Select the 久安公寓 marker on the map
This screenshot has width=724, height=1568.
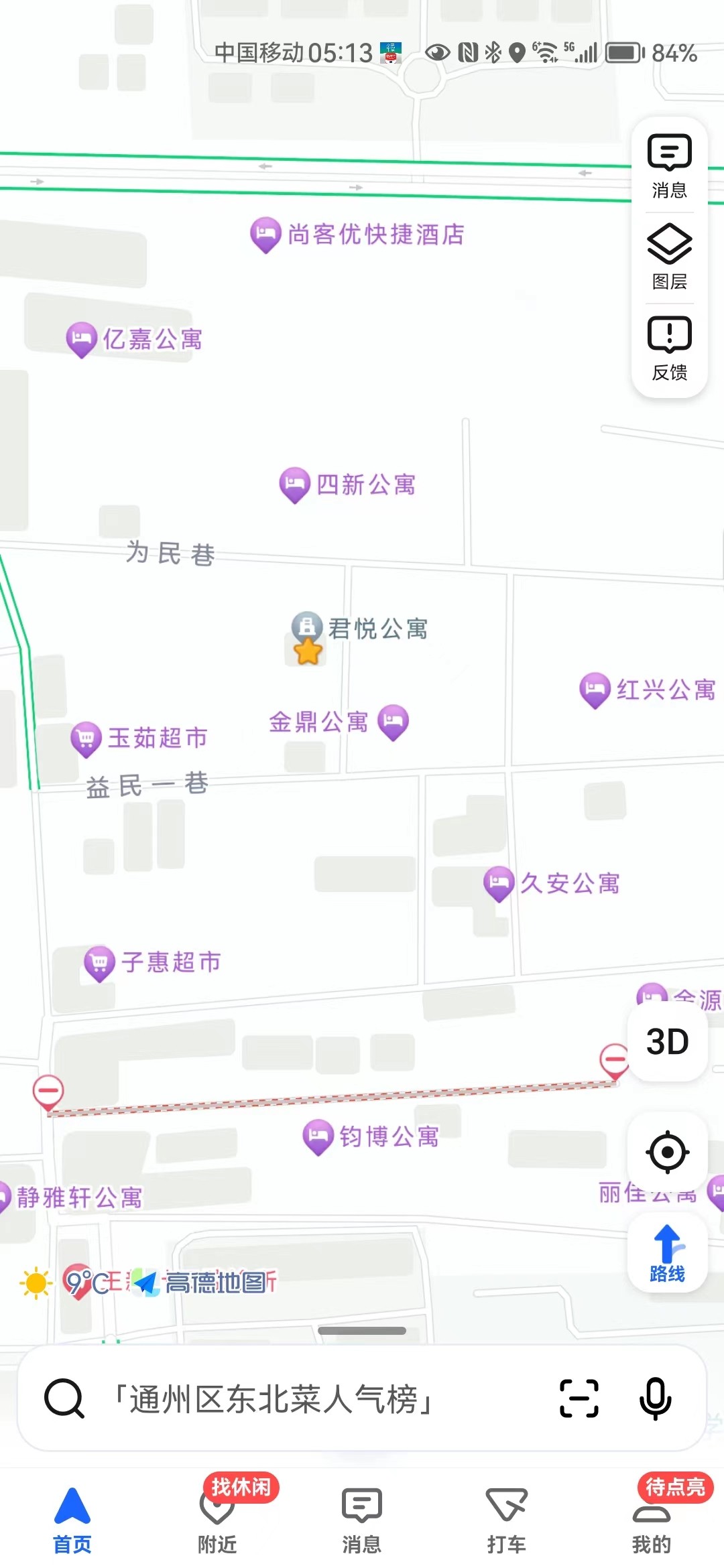pyautogui.click(x=499, y=883)
